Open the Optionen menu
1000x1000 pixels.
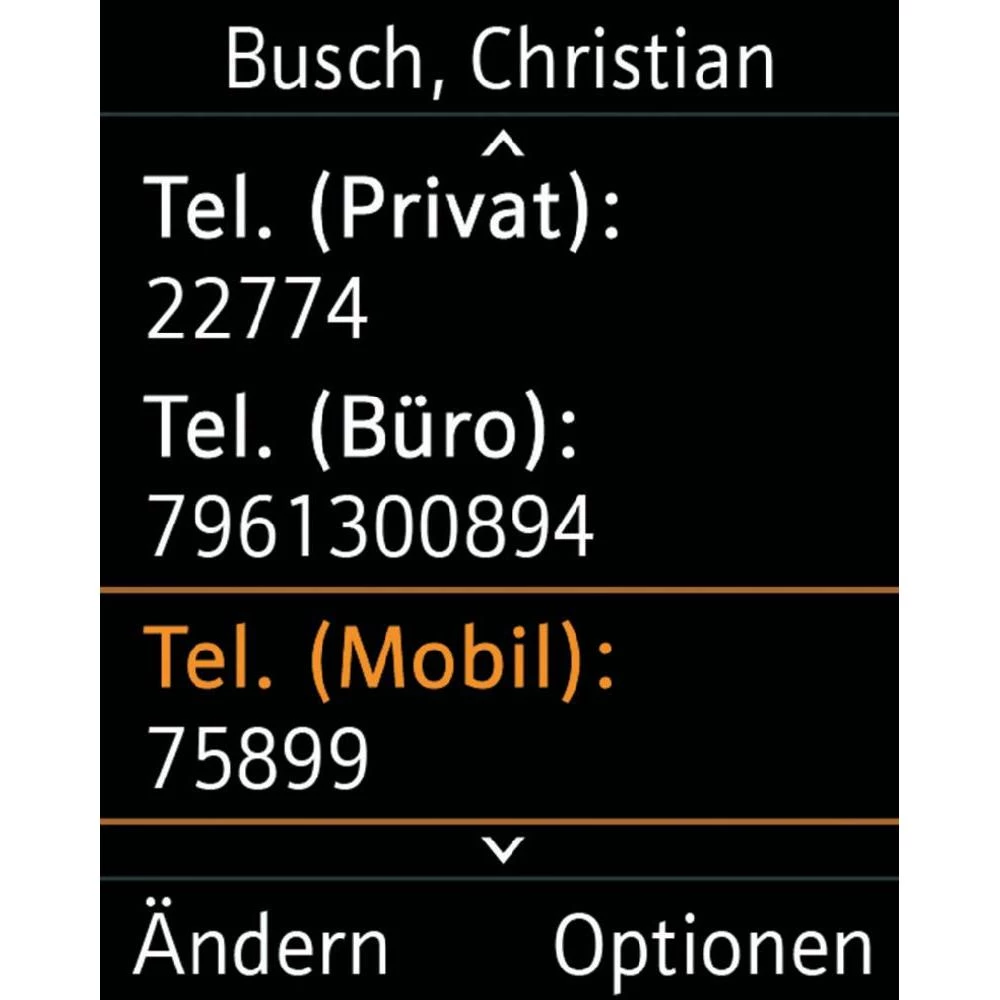click(712, 943)
